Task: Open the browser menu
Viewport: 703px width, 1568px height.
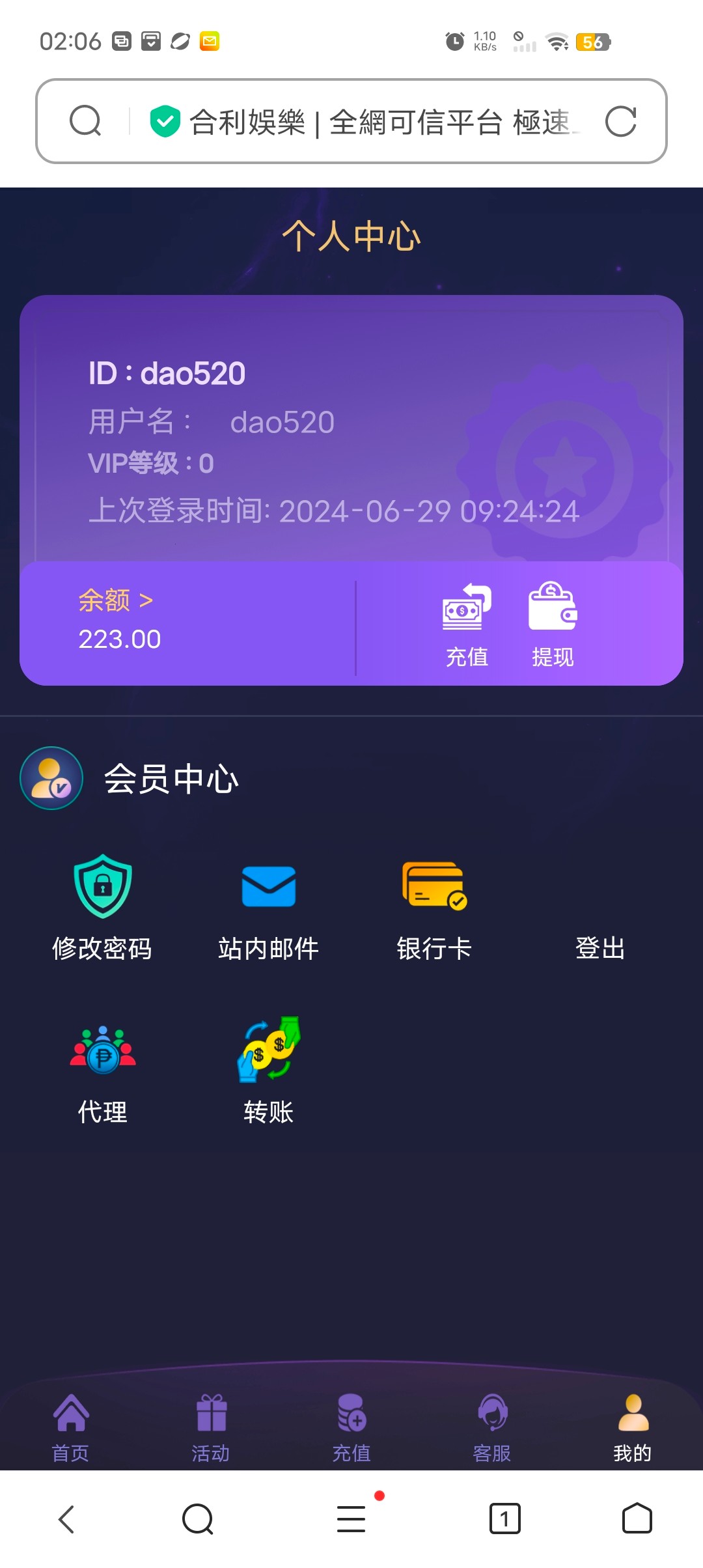Action: click(x=351, y=1519)
